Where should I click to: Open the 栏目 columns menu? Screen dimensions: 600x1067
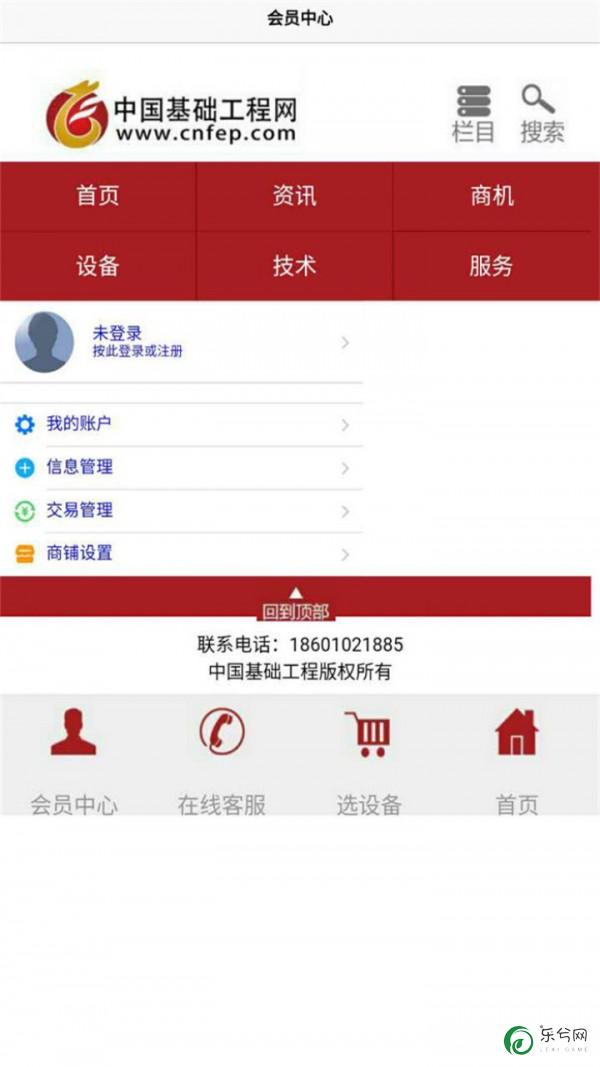click(473, 113)
